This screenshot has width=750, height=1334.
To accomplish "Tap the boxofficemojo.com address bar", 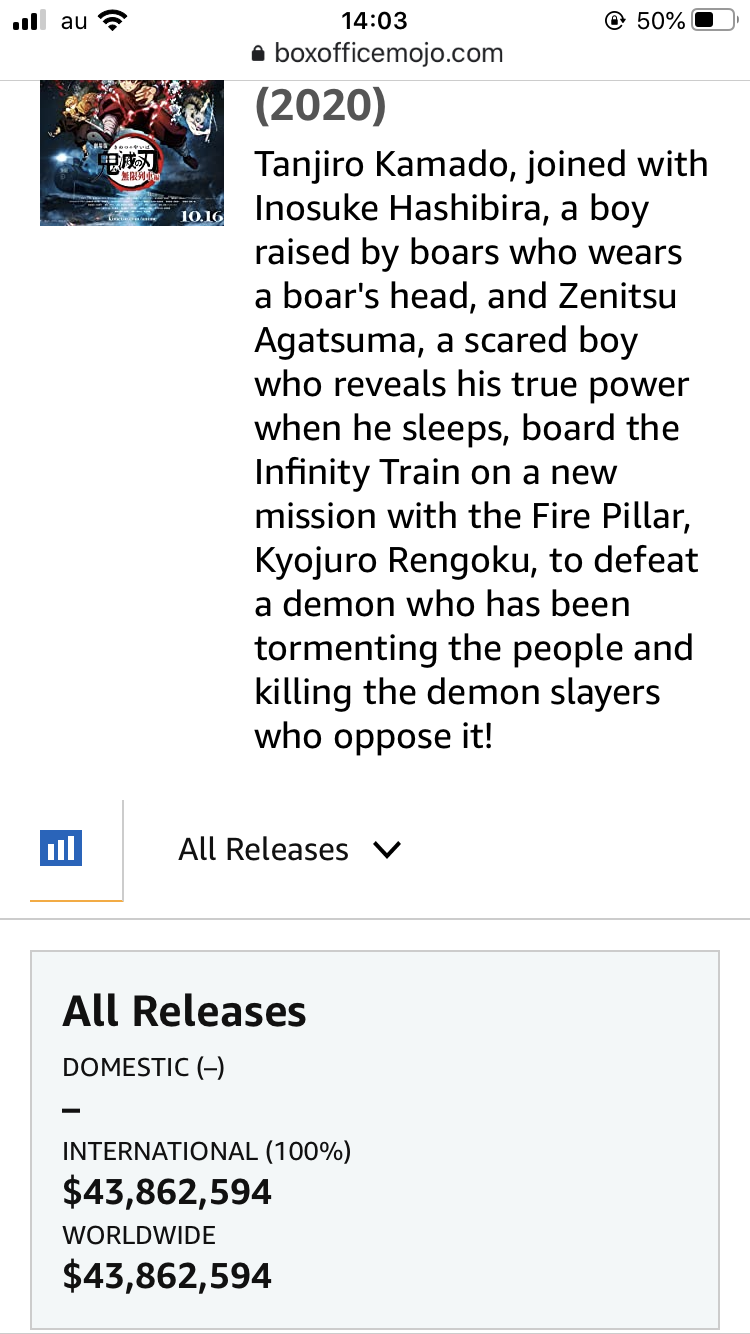I will point(376,53).
